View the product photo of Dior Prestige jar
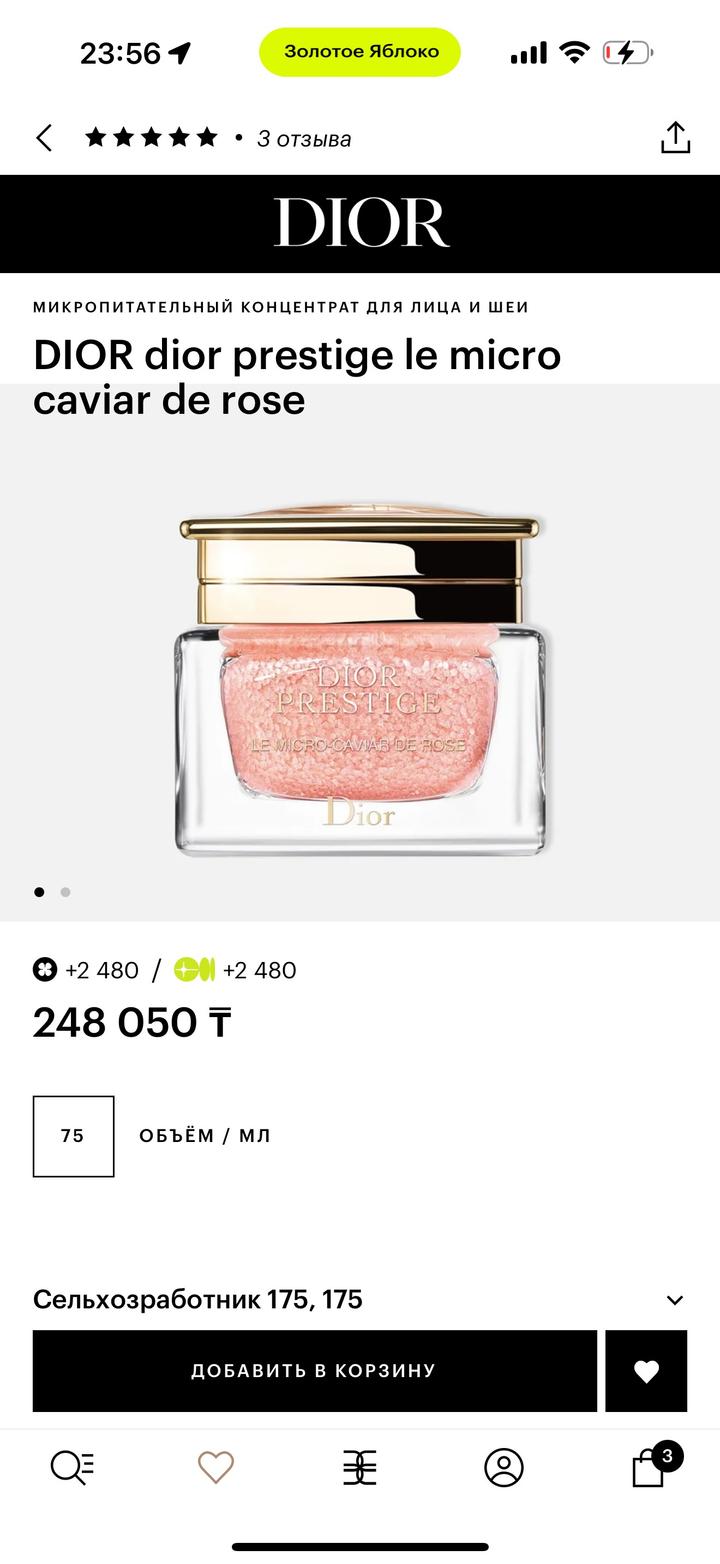Image resolution: width=720 pixels, height=1564 pixels. click(x=360, y=680)
